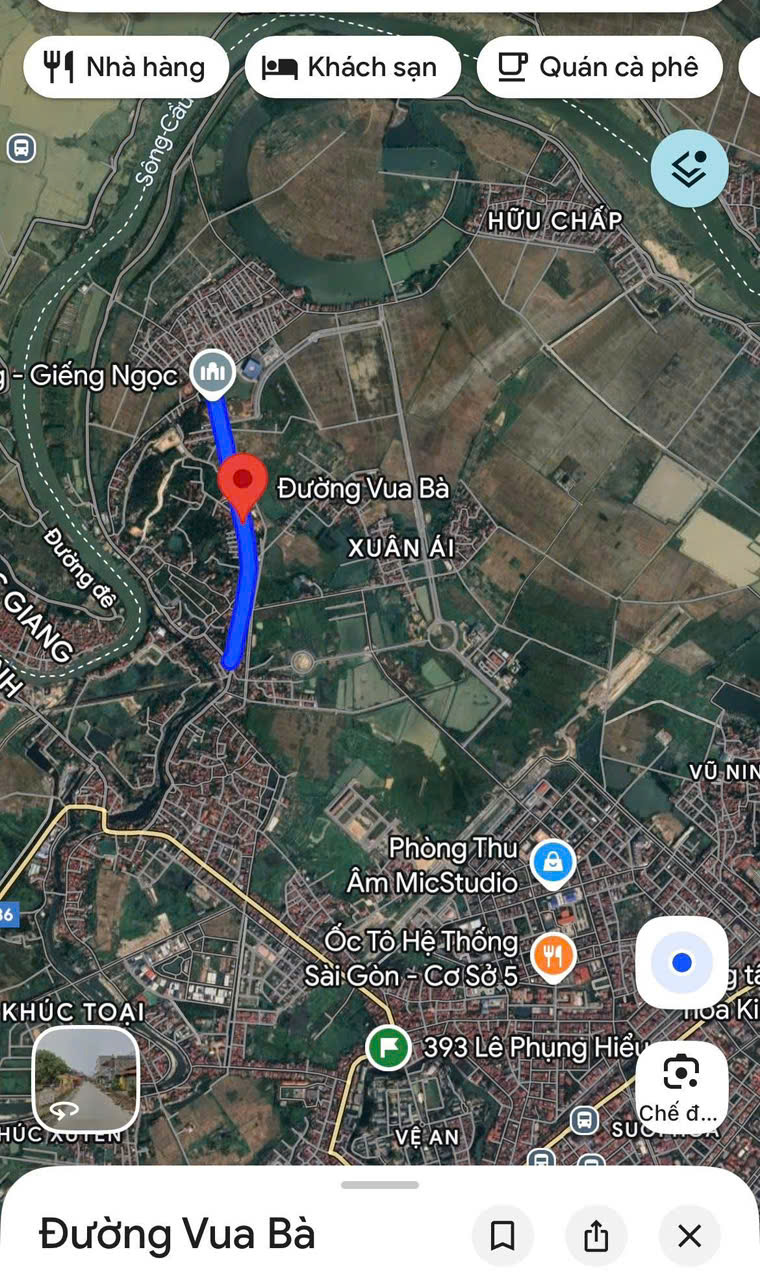The width and height of the screenshot is (760, 1280).
Task: Expand the bottom sheet drag handle
Action: tap(380, 1185)
